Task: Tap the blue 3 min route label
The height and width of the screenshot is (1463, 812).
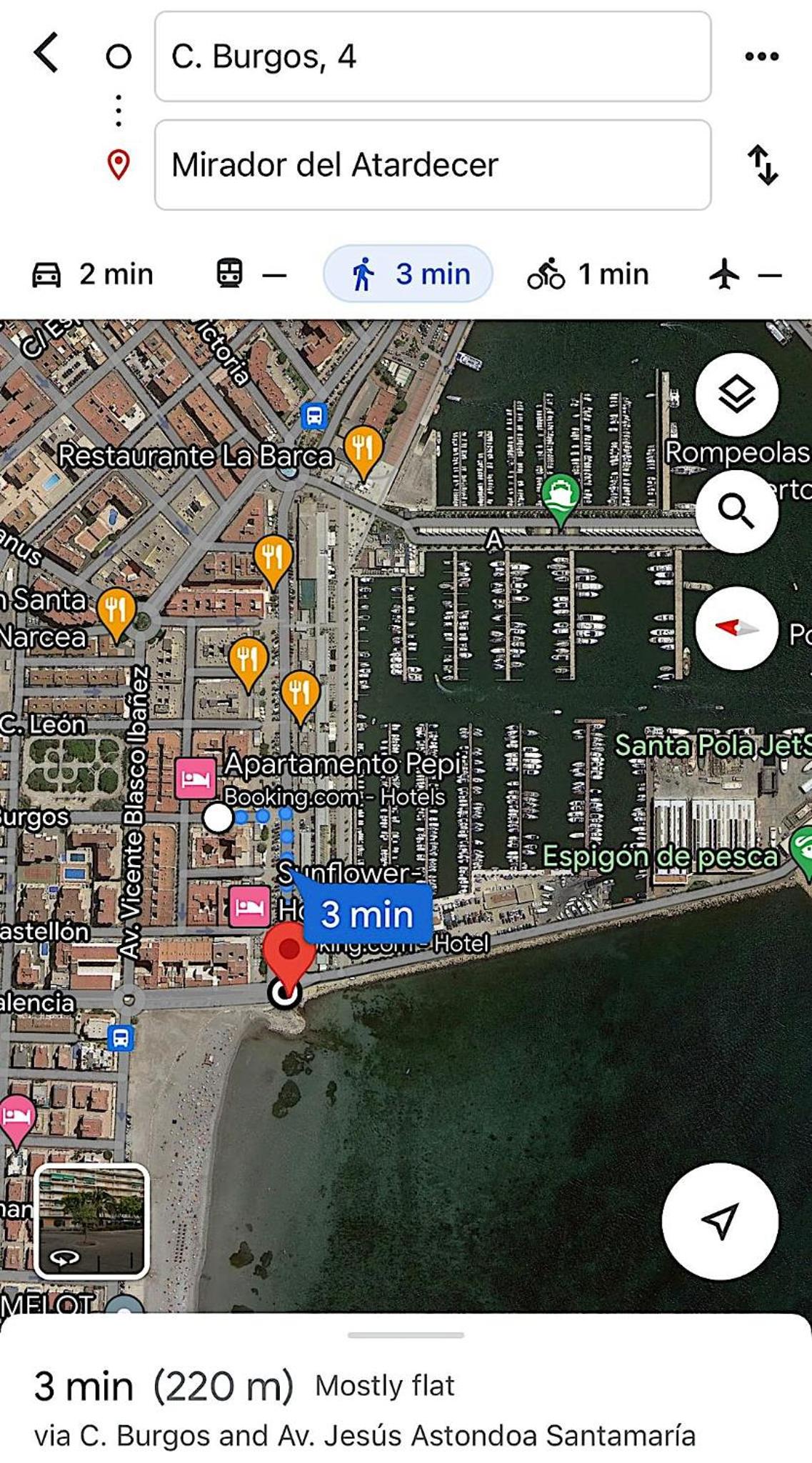Action: [367, 914]
